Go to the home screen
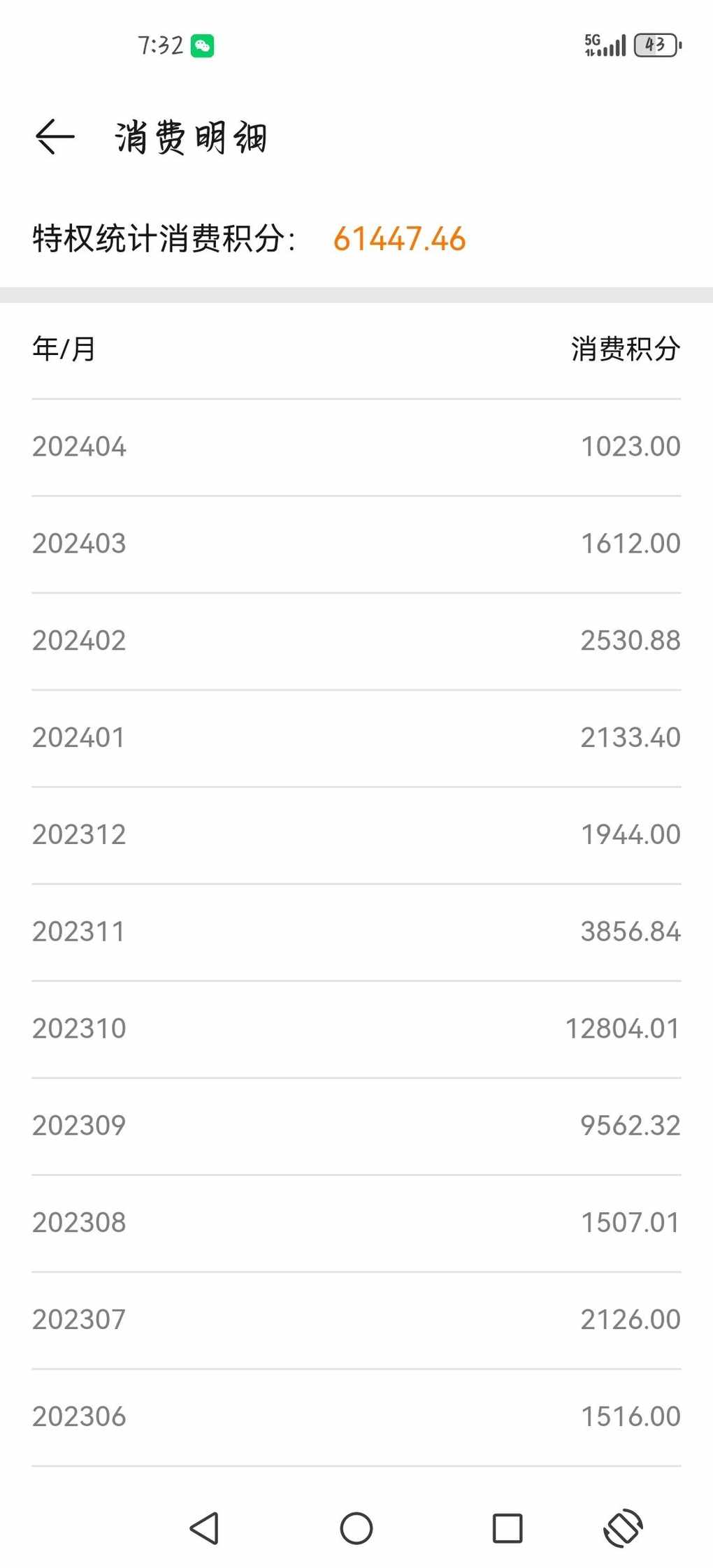 (x=356, y=1528)
